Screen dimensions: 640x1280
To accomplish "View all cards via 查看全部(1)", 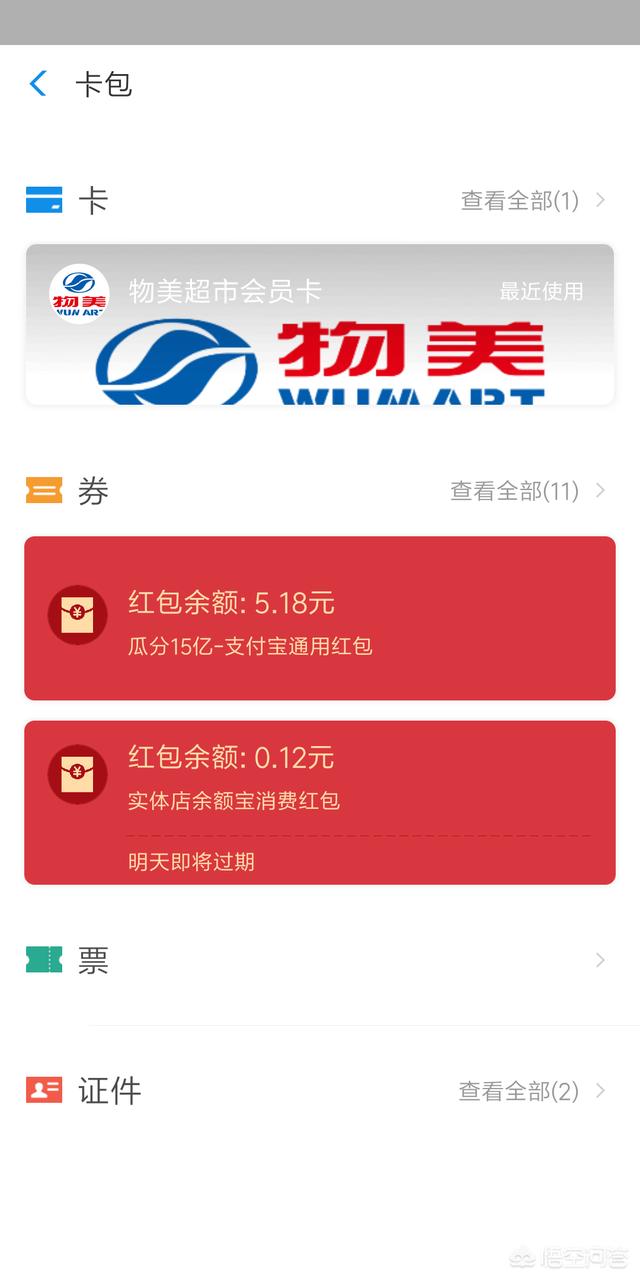I will (532, 200).
